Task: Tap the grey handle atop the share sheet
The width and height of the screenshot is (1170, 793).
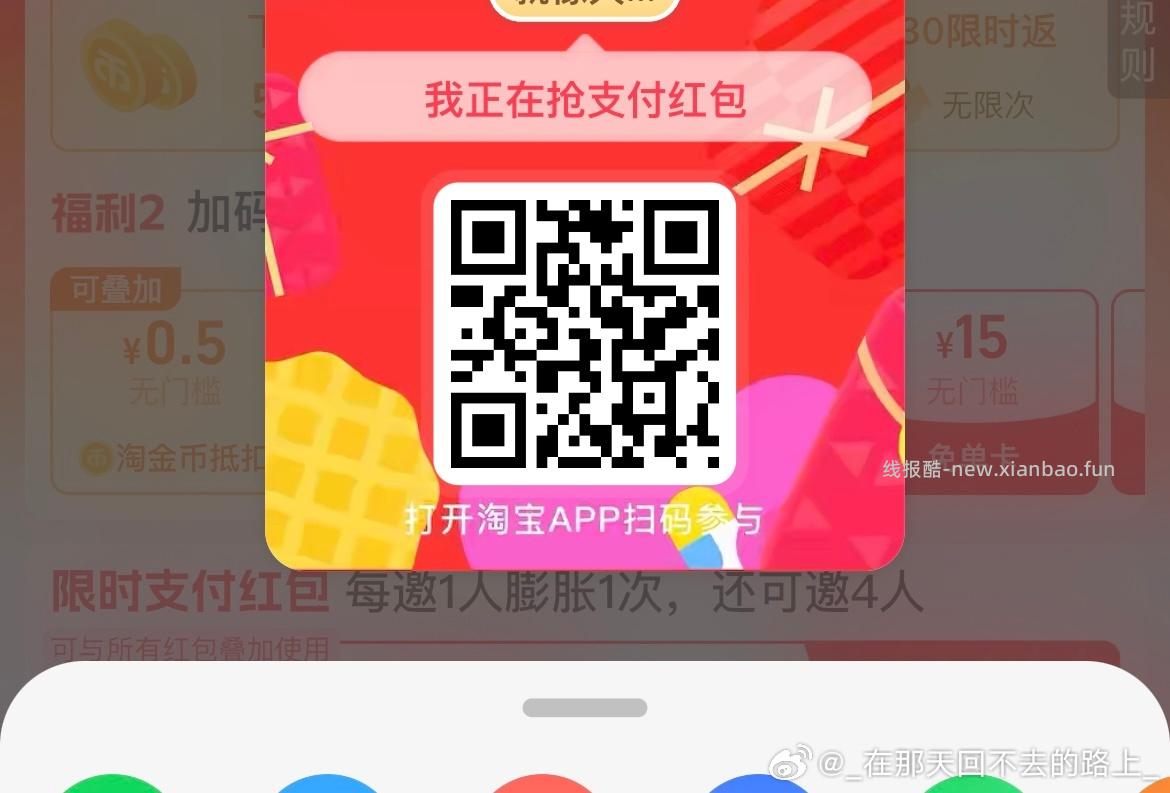Action: point(585,708)
